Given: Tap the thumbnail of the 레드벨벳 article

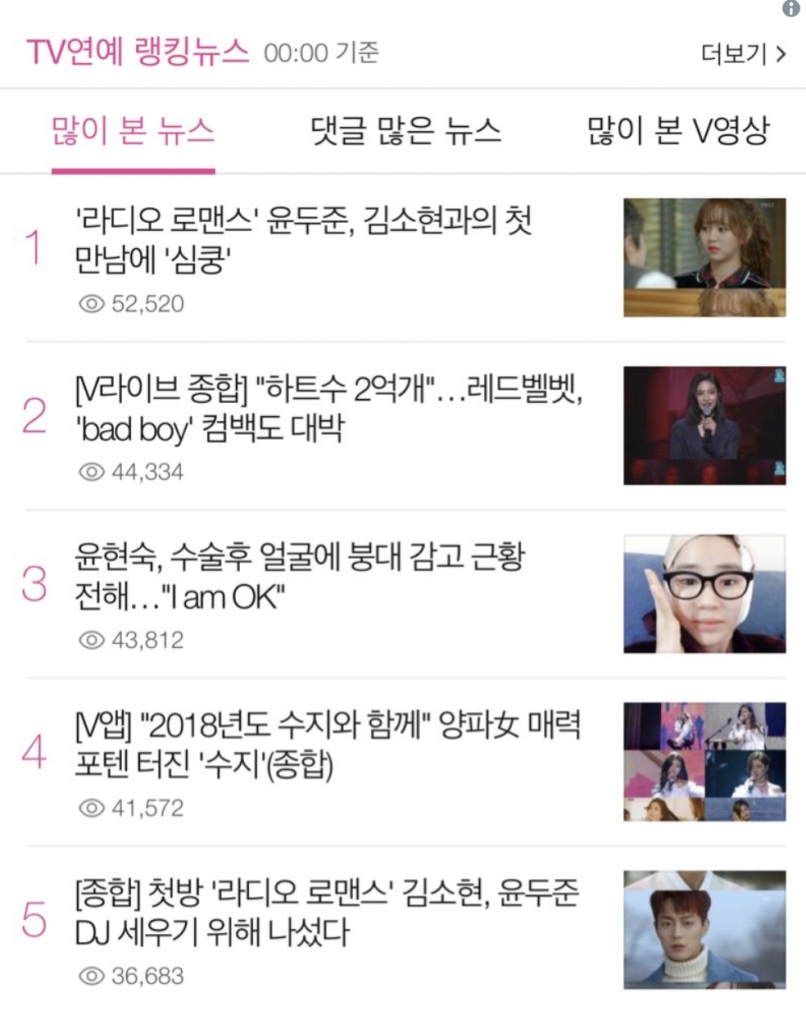Looking at the screenshot, I should click(704, 425).
